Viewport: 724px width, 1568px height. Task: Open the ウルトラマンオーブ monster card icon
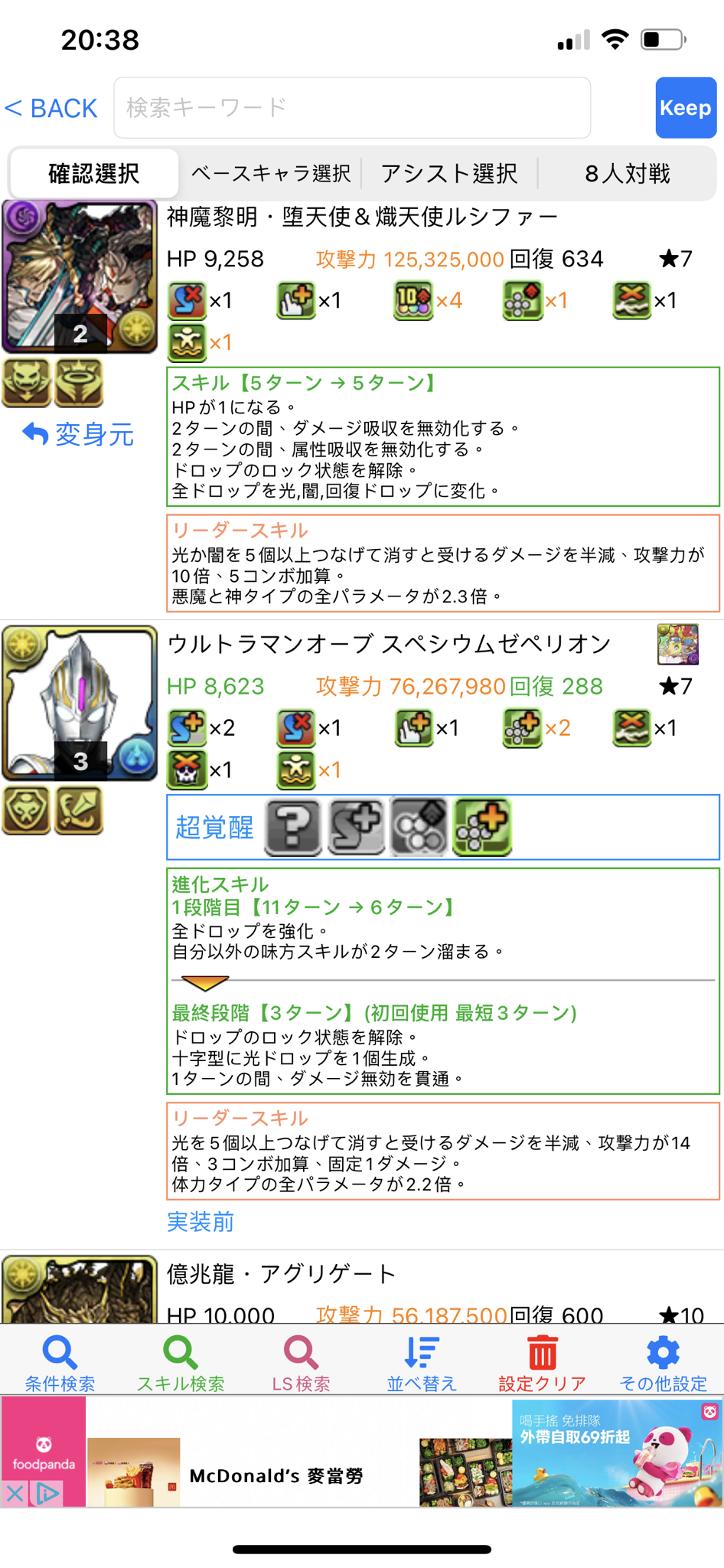click(x=80, y=703)
